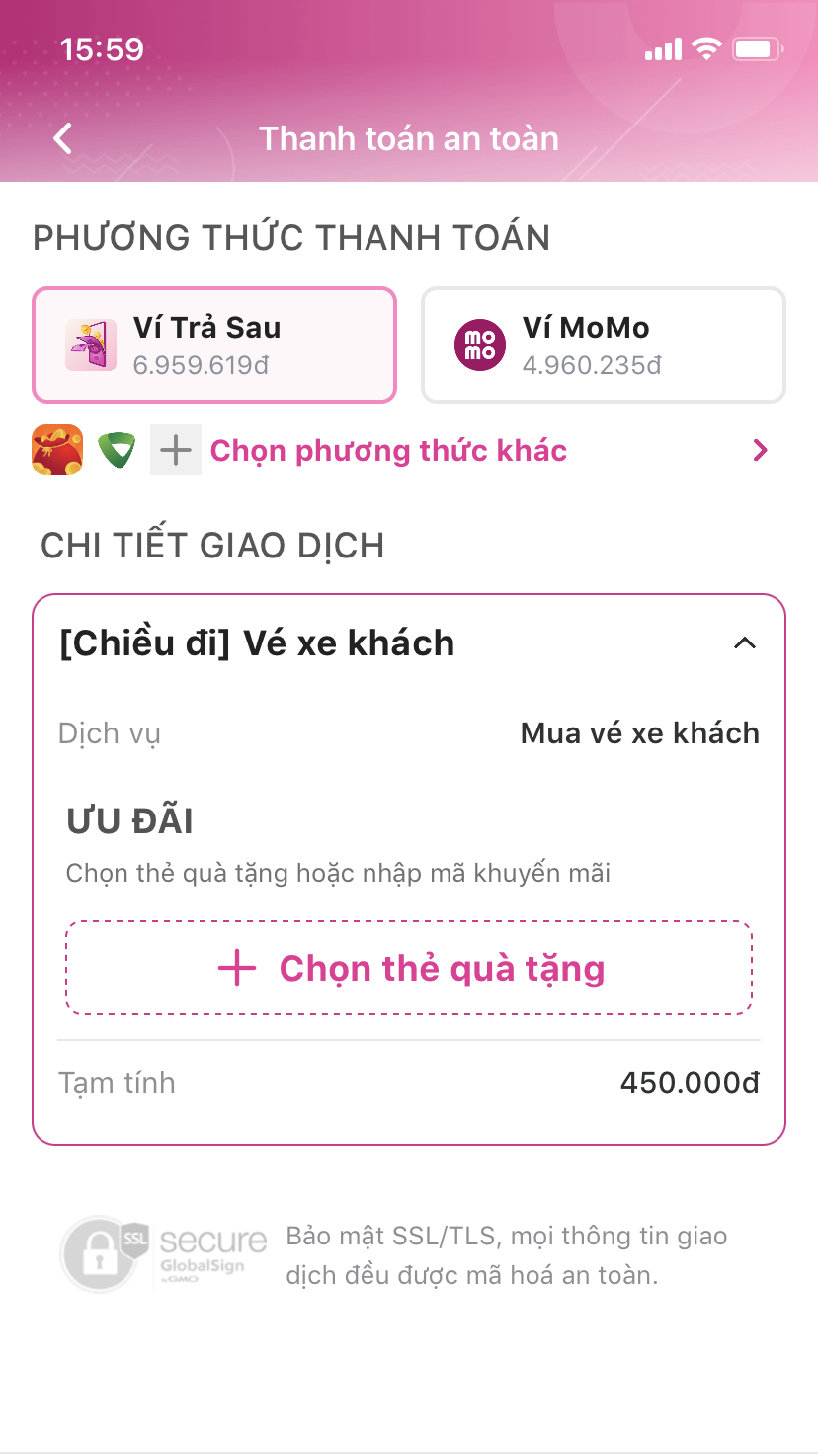Screen dimensions: 818x1456
Task: Select Ví MoMo payment method
Action: [603, 345]
